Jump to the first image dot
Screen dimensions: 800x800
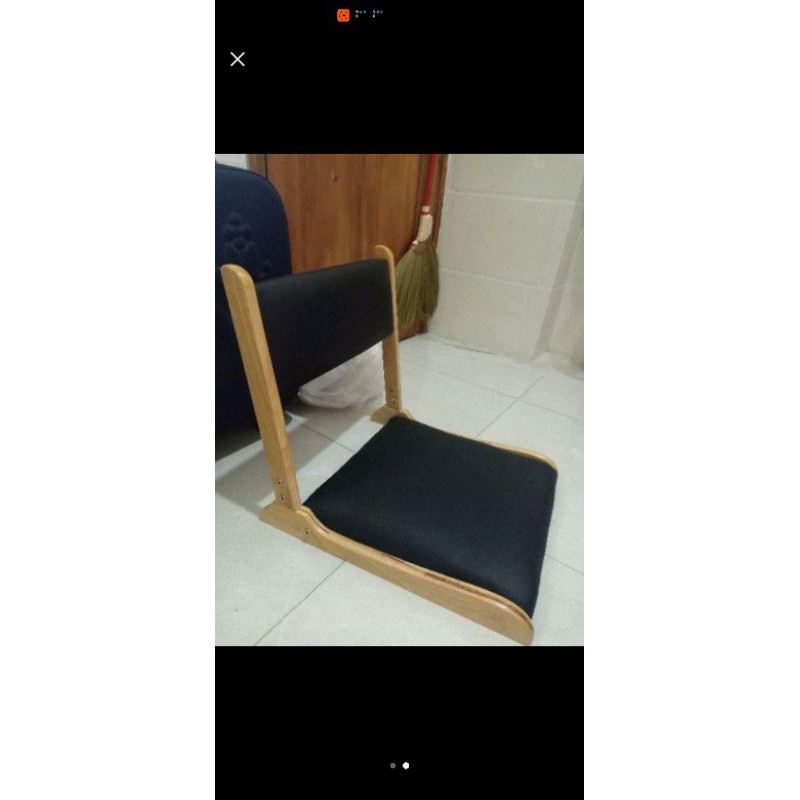(x=393, y=765)
